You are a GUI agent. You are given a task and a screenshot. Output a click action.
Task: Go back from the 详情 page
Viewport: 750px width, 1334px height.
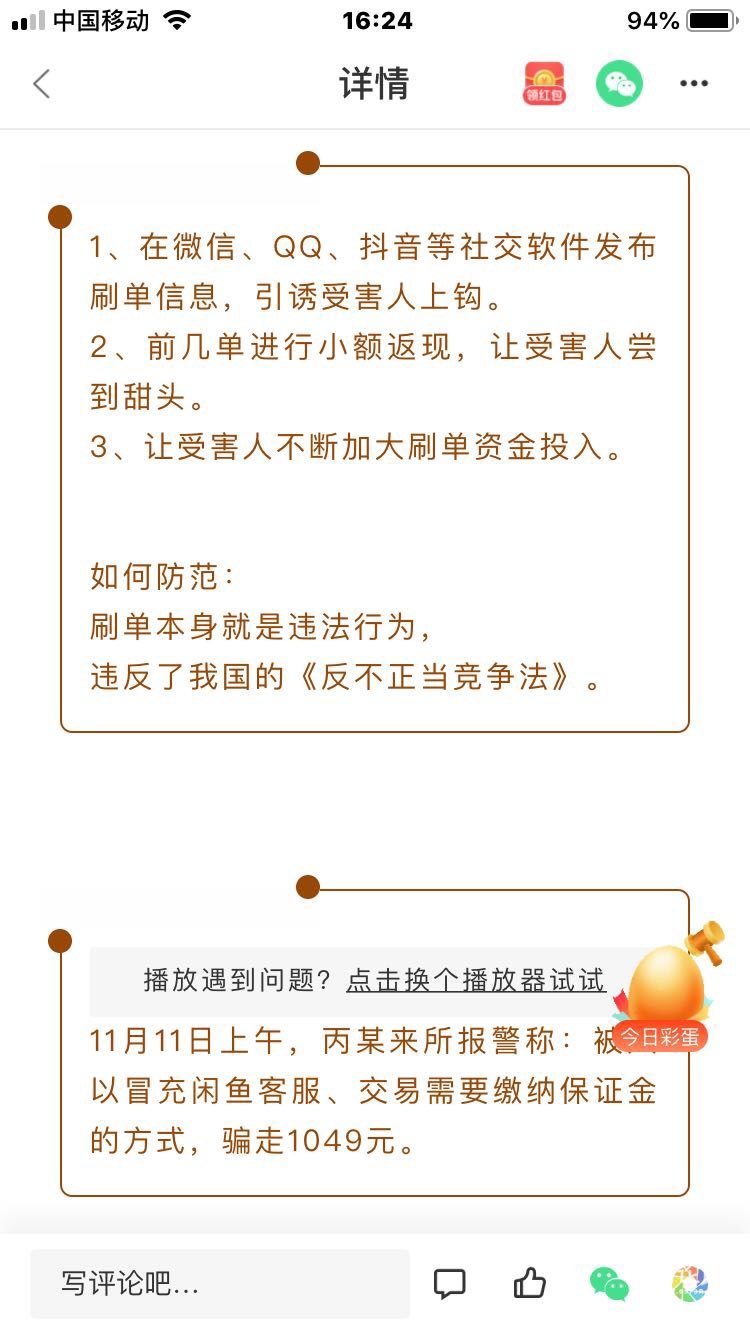(41, 84)
